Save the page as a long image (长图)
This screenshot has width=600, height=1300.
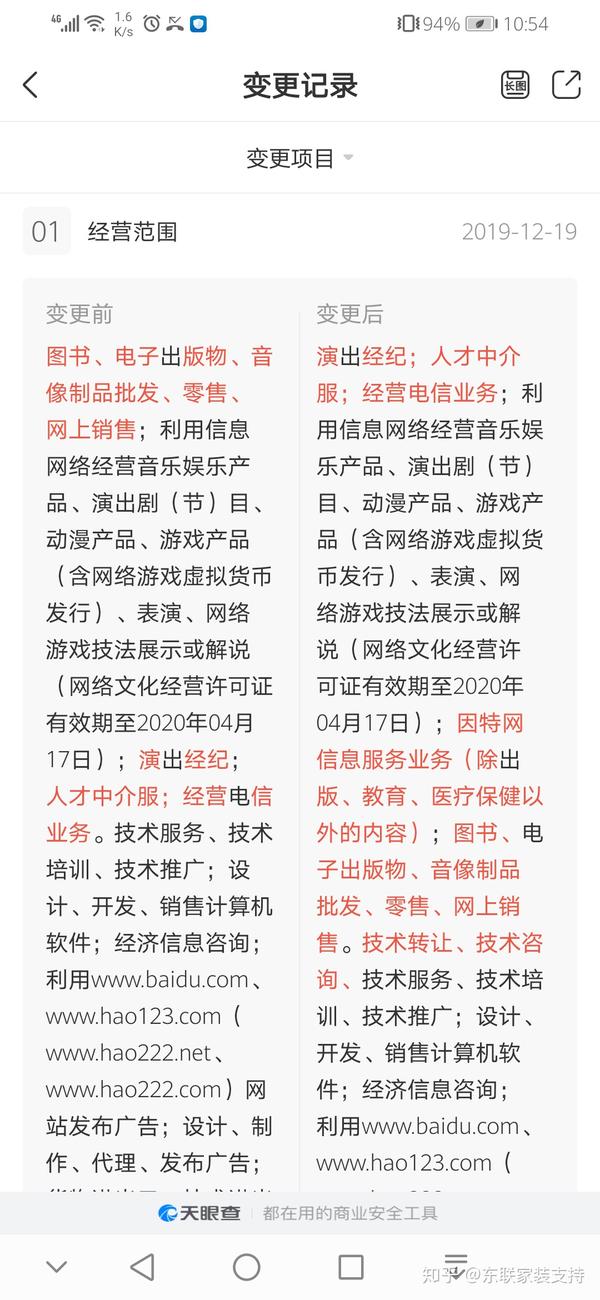(515, 85)
